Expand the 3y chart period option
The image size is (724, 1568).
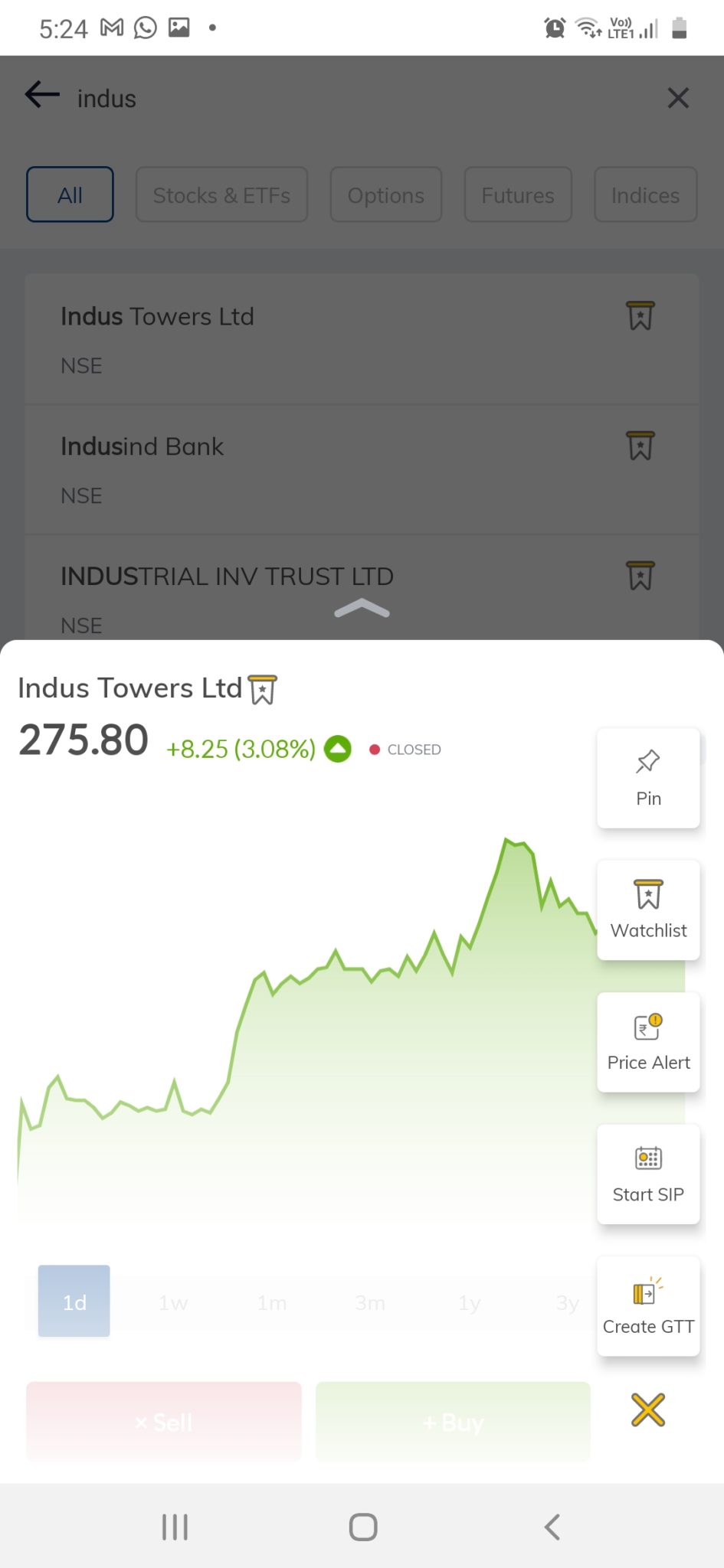coord(567,1302)
